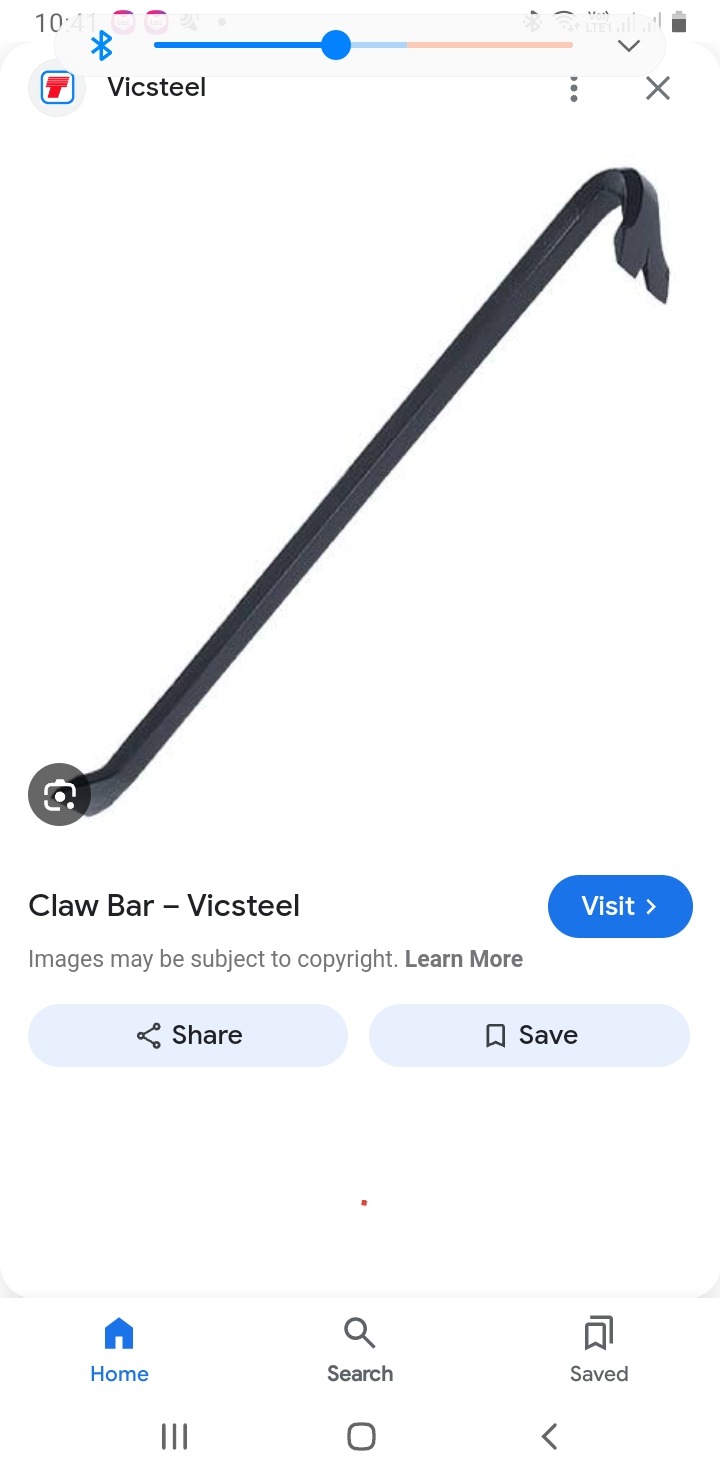Expand the volume panel chevron
Screen dimensions: 720x1480
point(628,46)
